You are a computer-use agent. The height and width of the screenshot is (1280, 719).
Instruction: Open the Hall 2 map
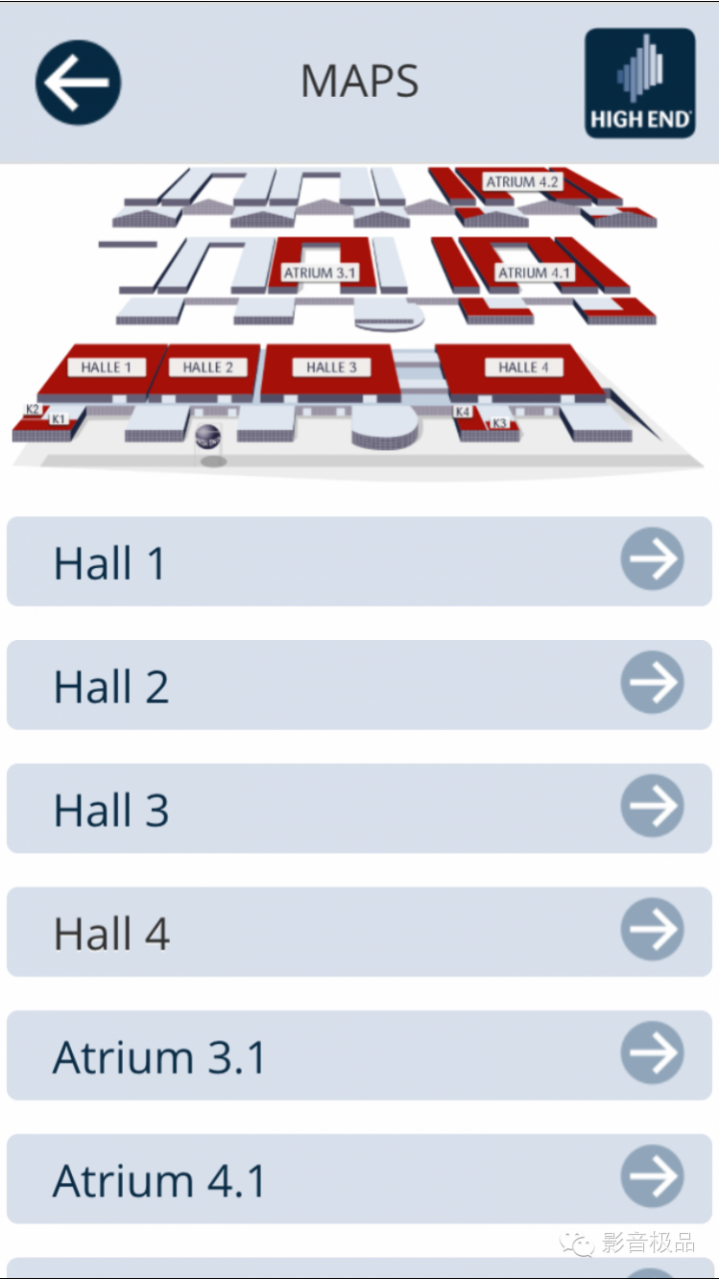click(x=359, y=686)
